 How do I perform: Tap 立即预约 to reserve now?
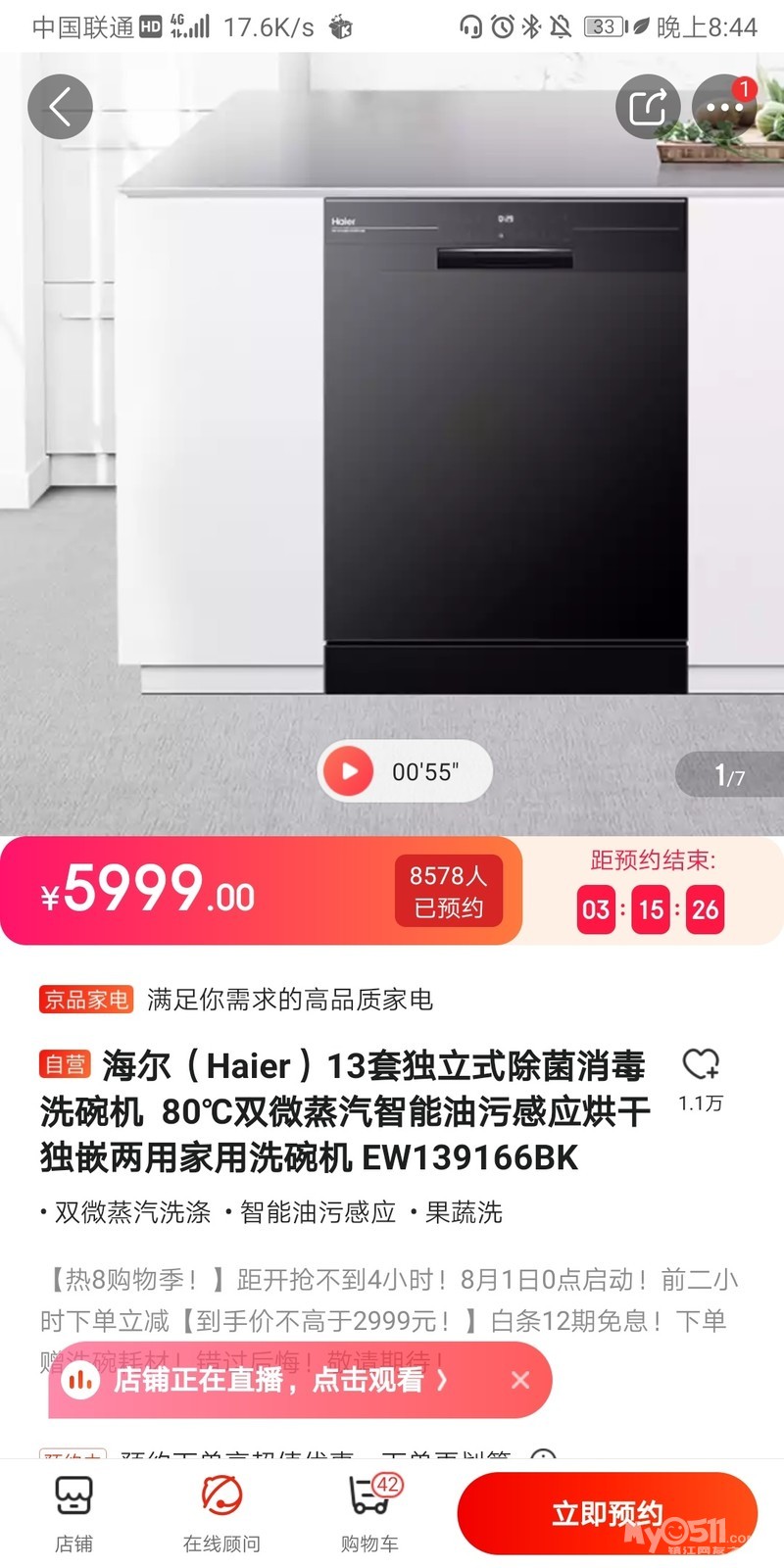pyautogui.click(x=607, y=1514)
